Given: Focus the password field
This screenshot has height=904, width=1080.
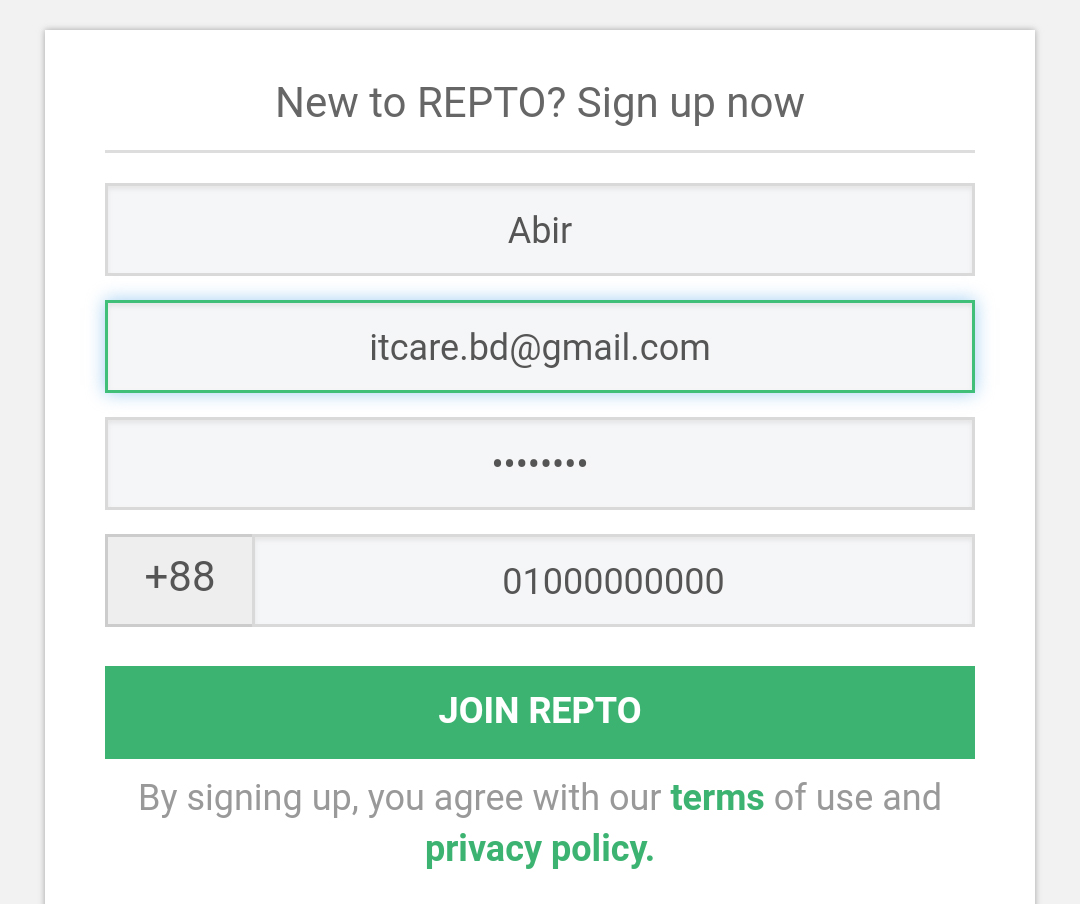Looking at the screenshot, I should point(540,463).
